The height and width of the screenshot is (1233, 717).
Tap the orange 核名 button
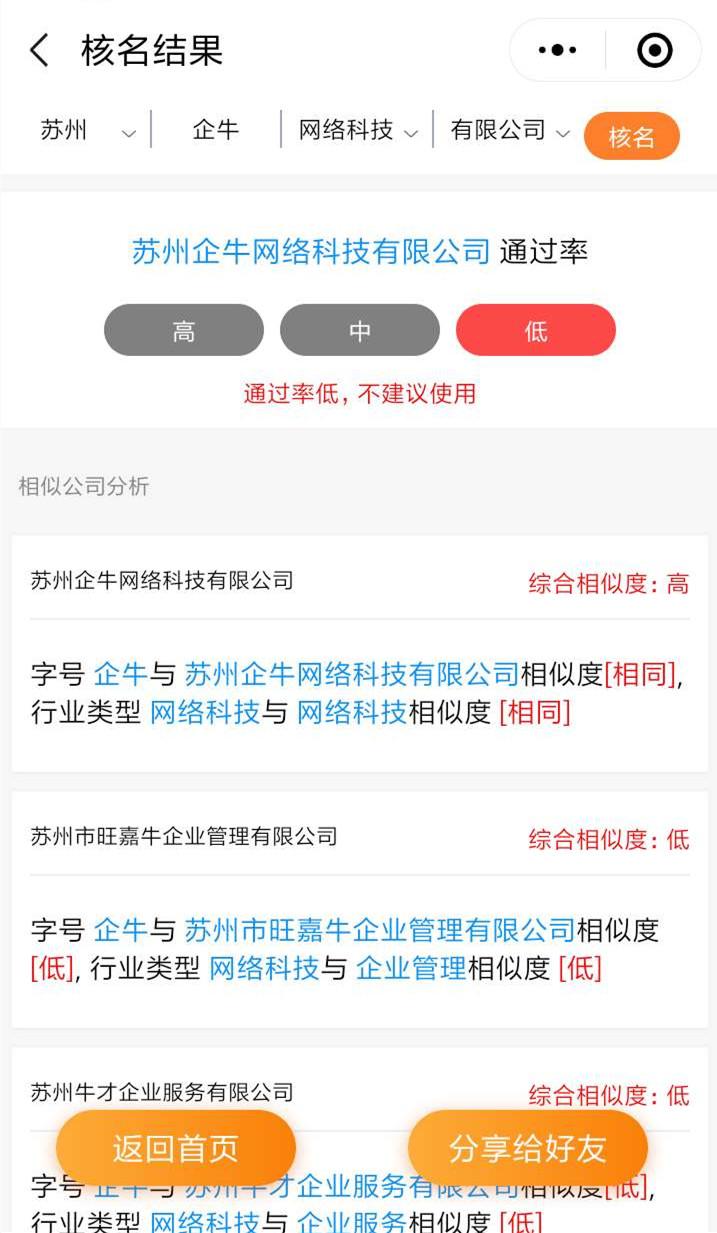coord(631,137)
